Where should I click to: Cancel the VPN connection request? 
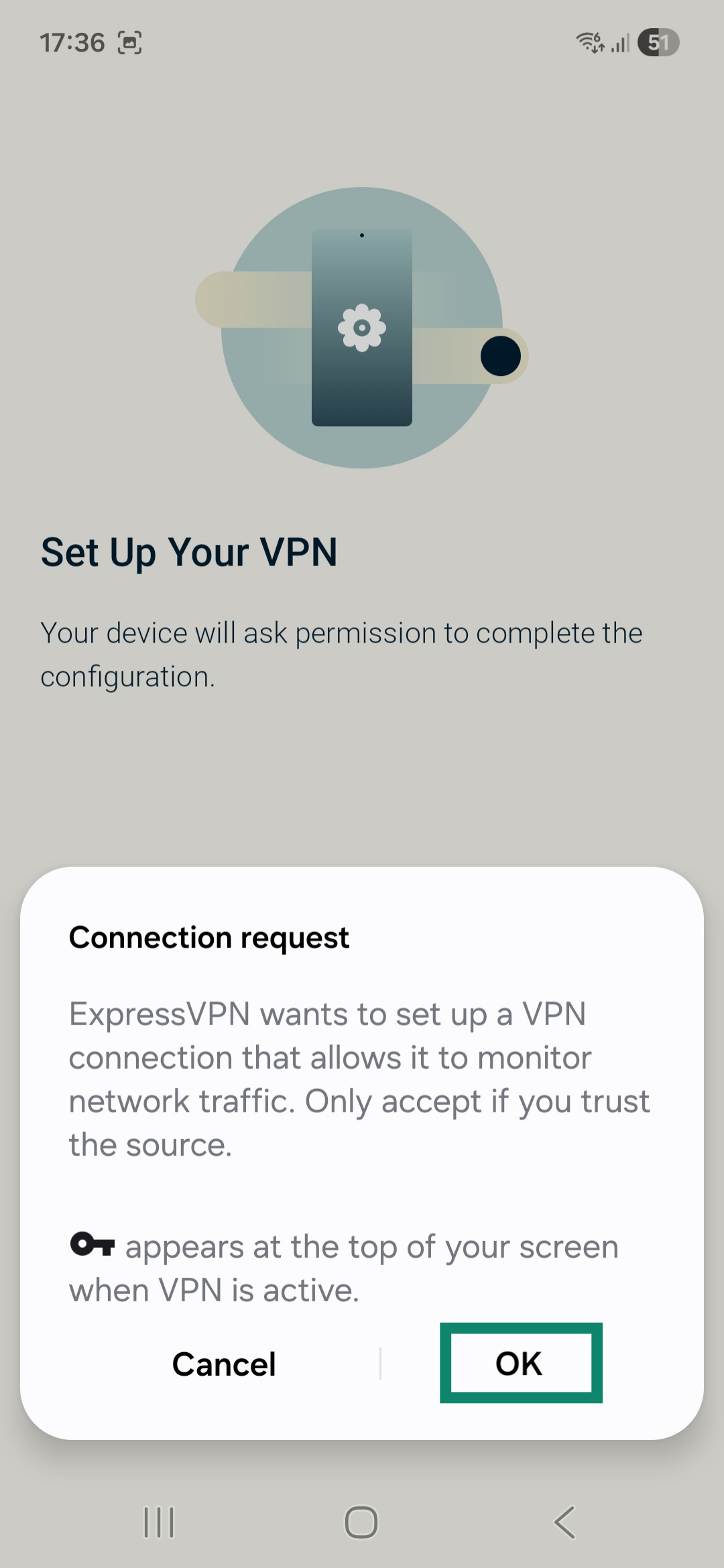coord(224,1364)
